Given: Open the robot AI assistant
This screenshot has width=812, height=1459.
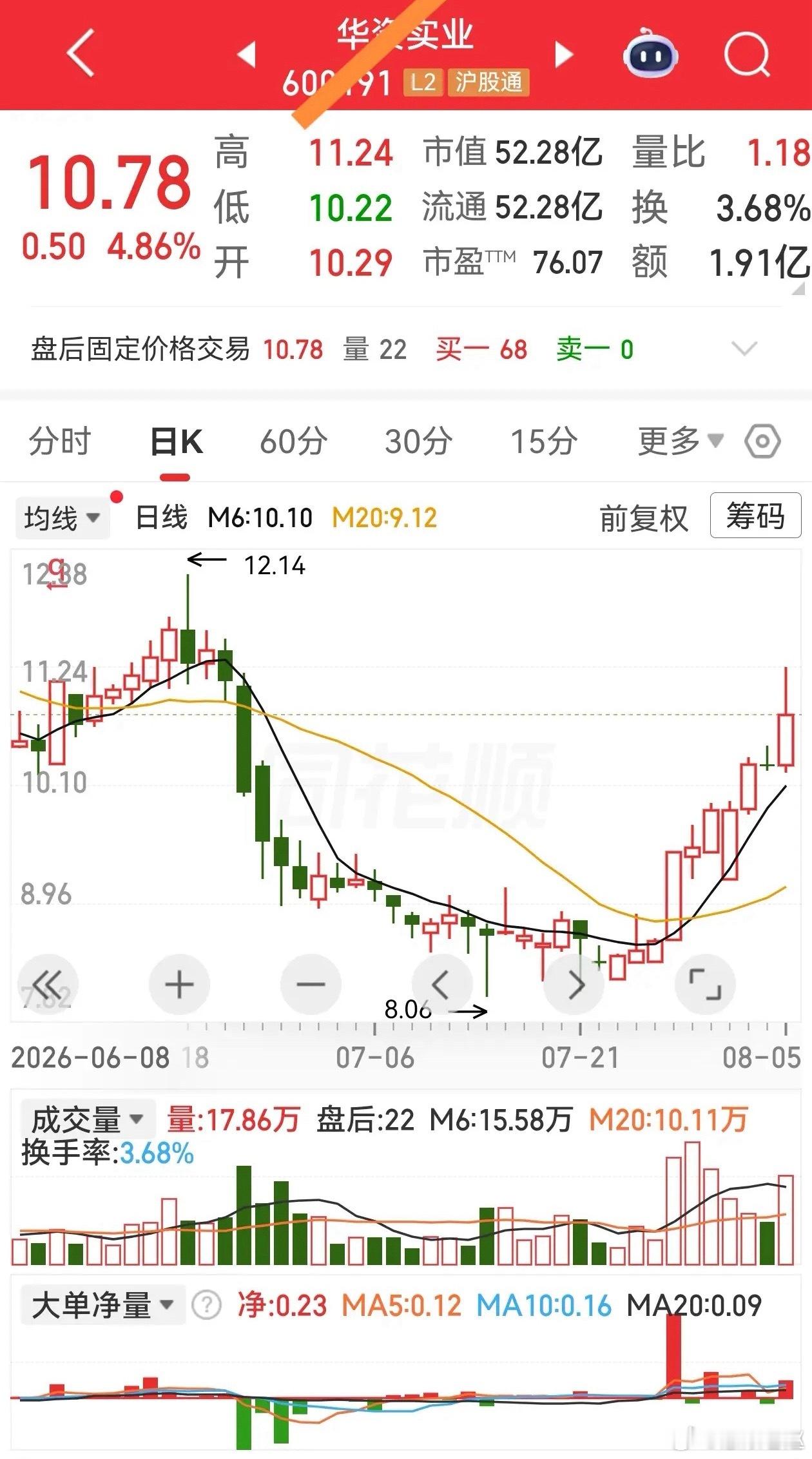Looking at the screenshot, I should tap(650, 55).
